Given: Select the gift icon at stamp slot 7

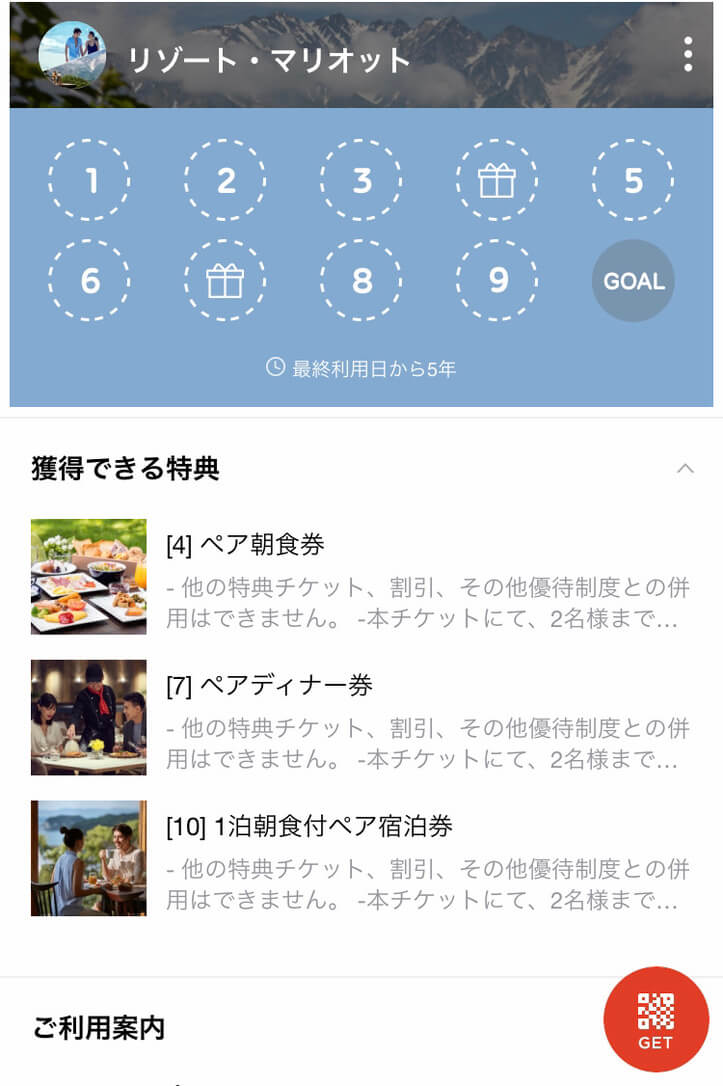Looking at the screenshot, I should (225, 281).
